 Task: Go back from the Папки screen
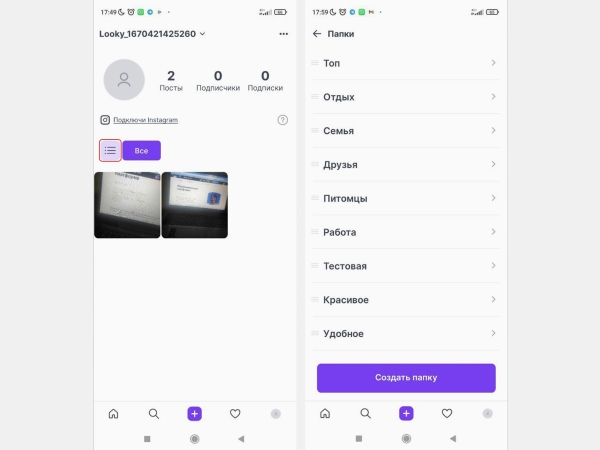click(317, 34)
